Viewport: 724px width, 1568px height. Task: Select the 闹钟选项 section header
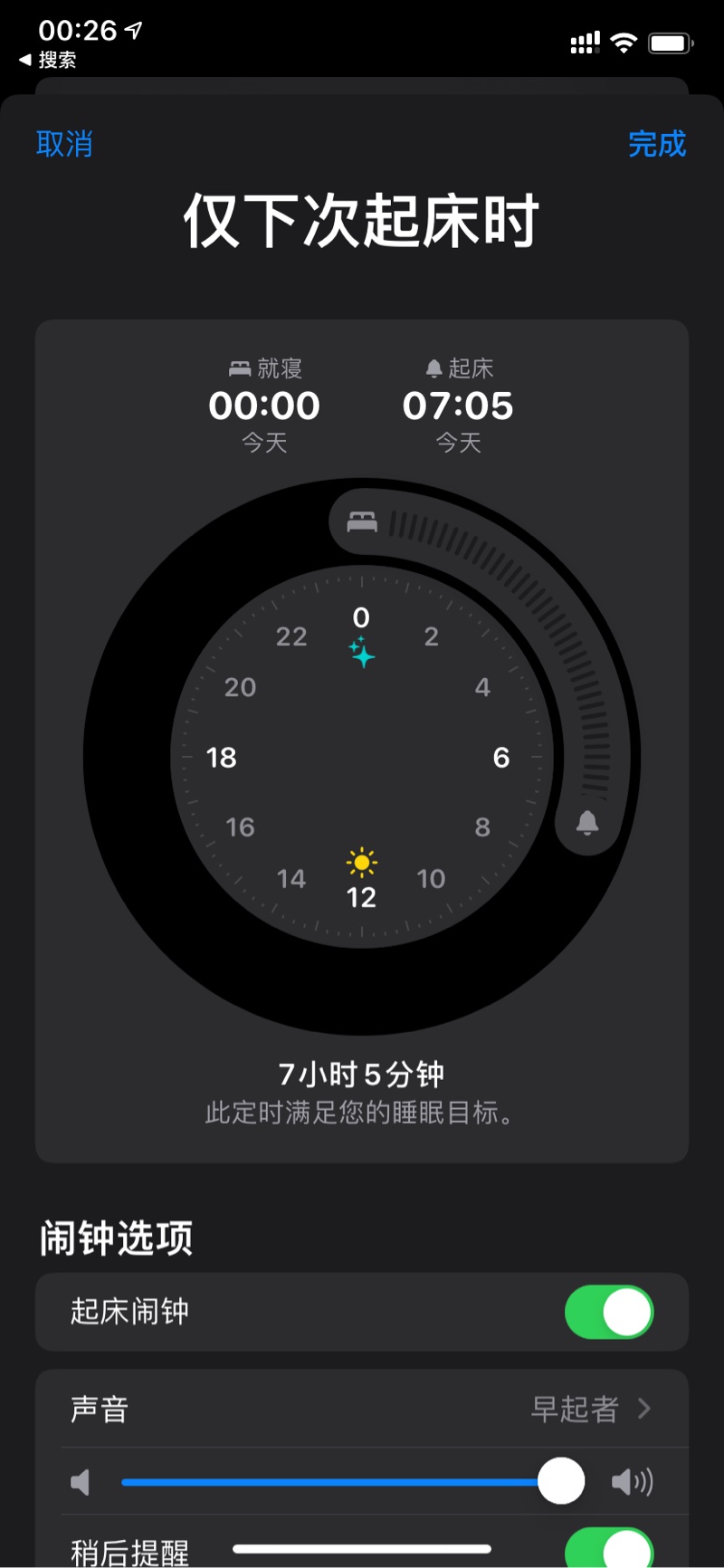click(x=114, y=1237)
